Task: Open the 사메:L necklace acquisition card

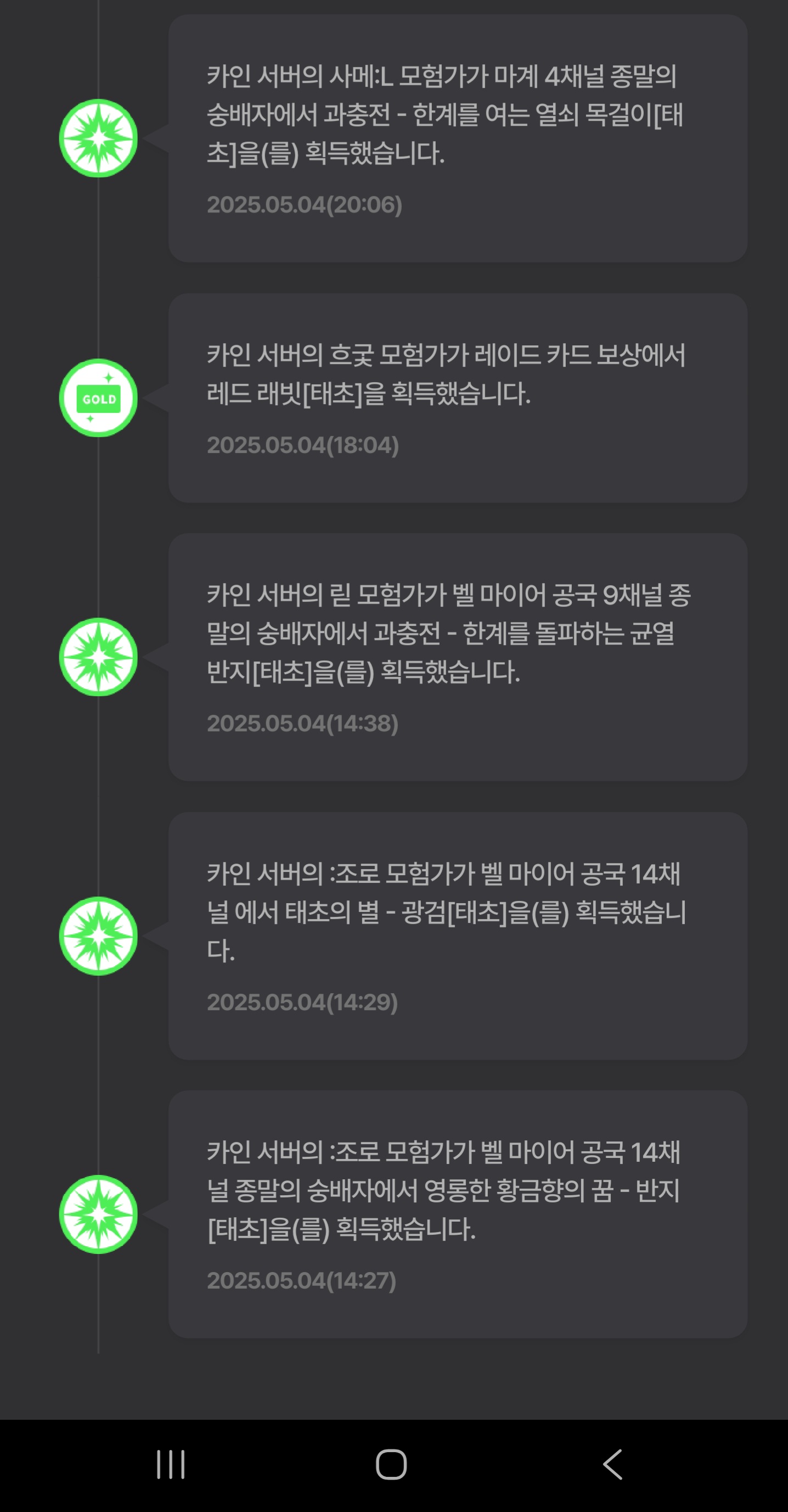Action: pos(458,138)
